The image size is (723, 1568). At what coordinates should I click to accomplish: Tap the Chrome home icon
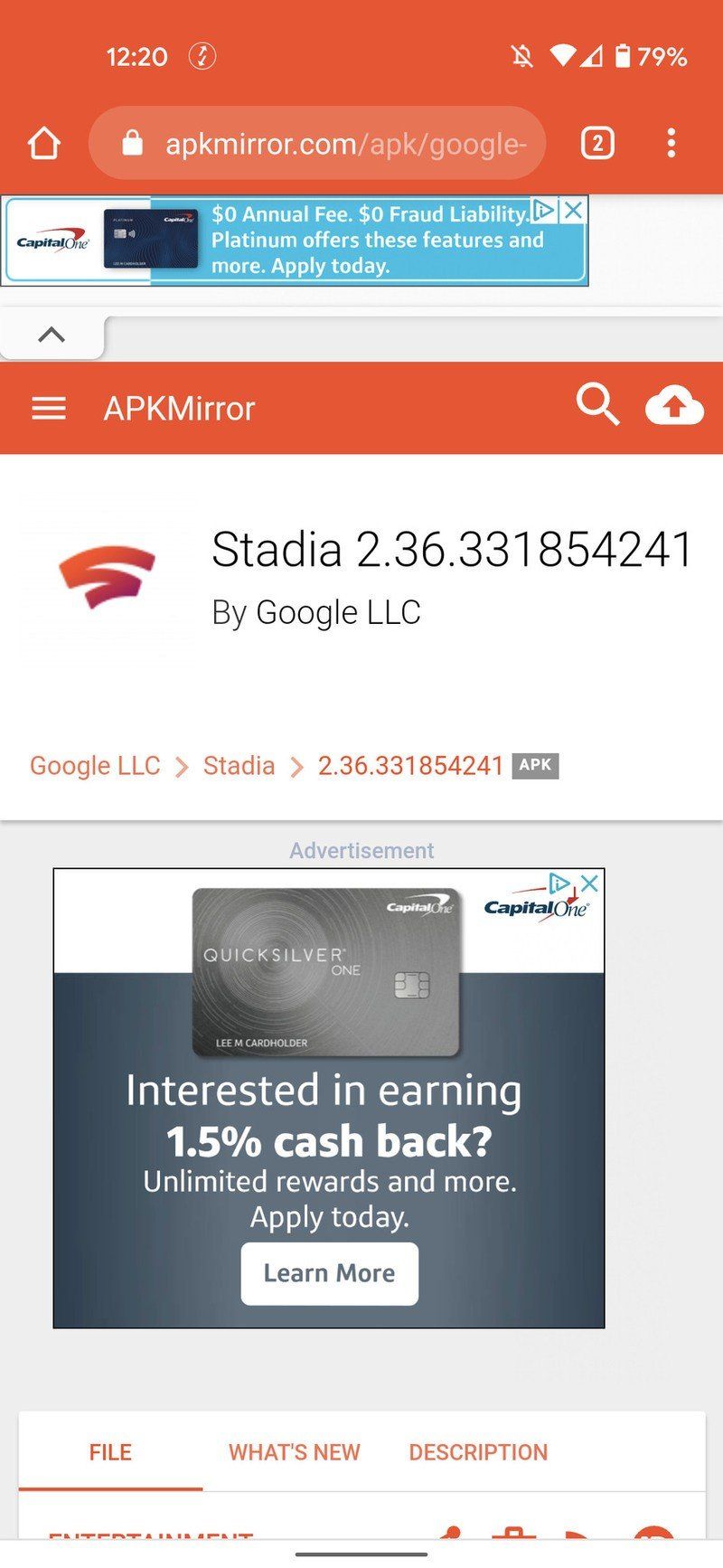pyautogui.click(x=43, y=142)
